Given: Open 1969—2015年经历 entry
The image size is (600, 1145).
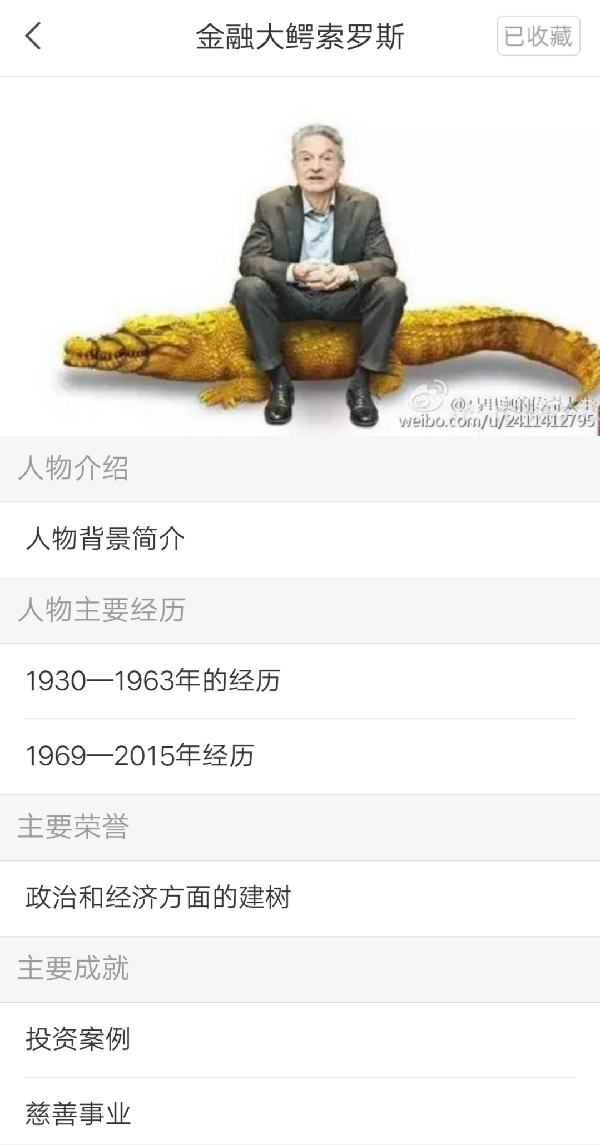Looking at the screenshot, I should [300, 756].
